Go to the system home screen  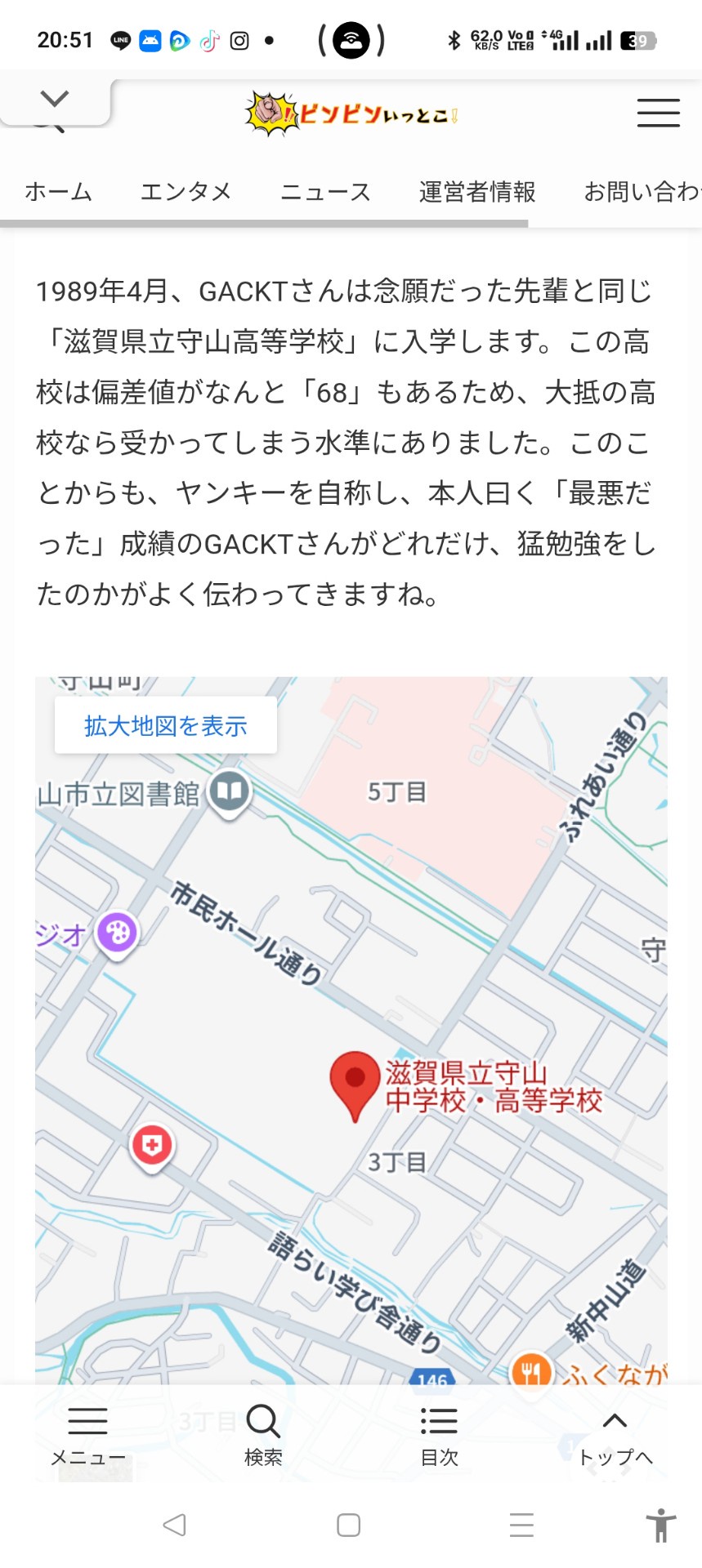point(349,1525)
